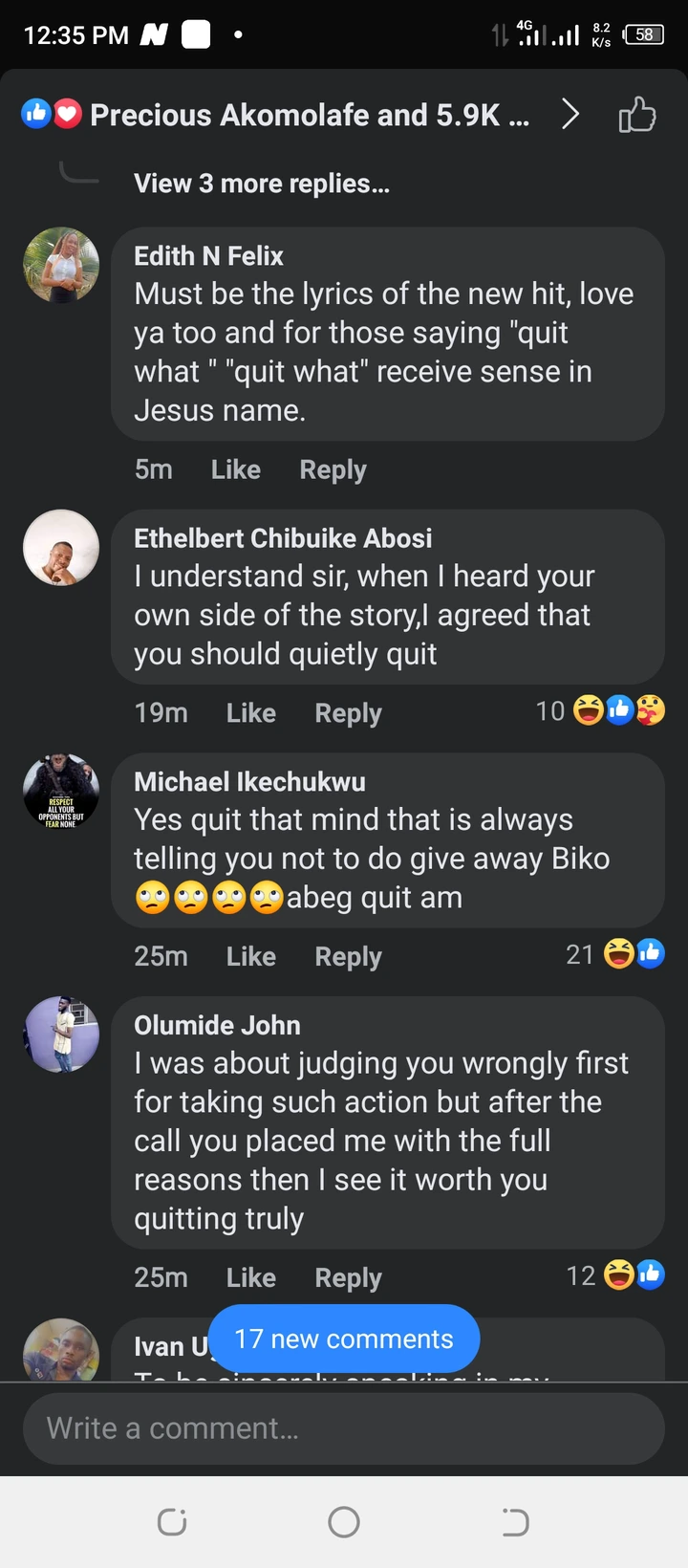
Task: Focus the Write a comment field
Action: point(344,1428)
